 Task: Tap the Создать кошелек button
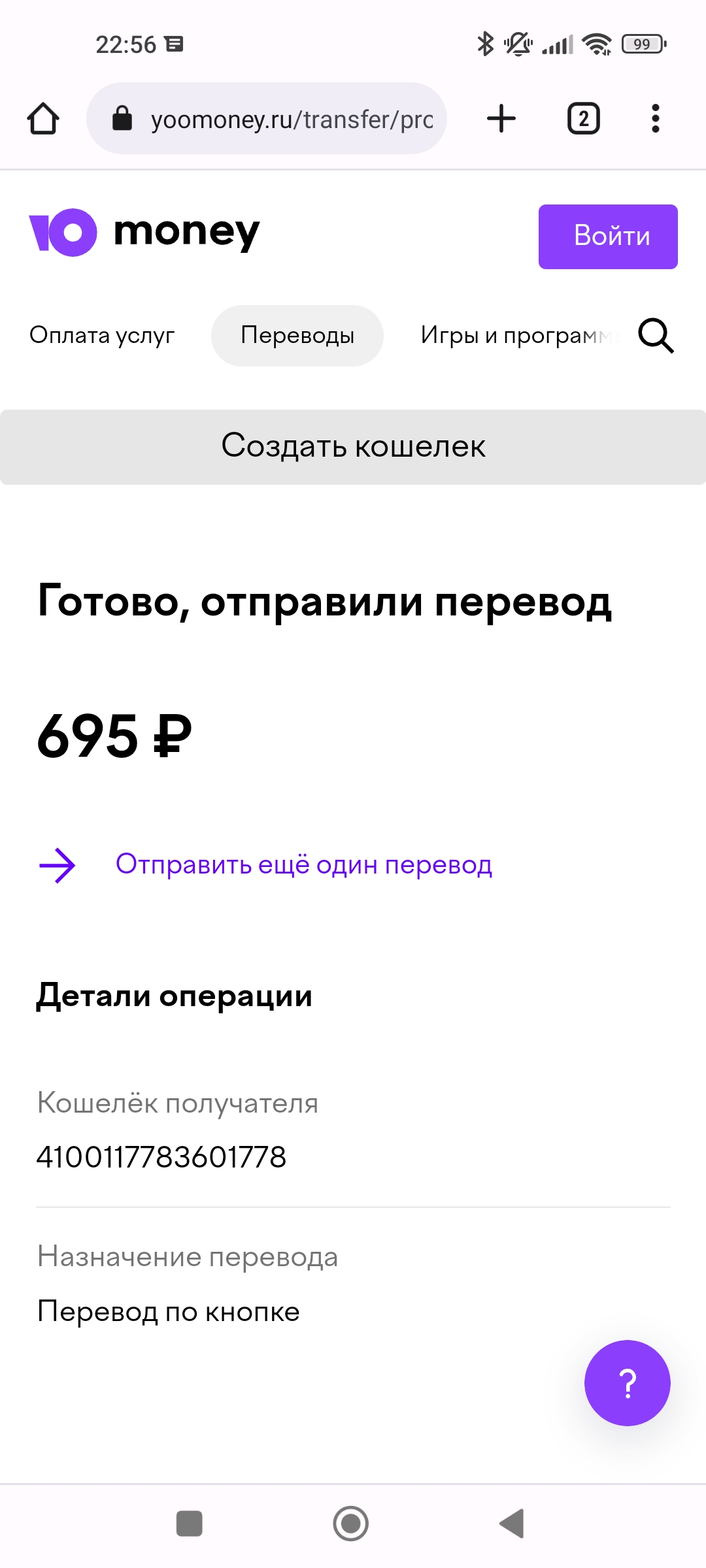point(353,447)
